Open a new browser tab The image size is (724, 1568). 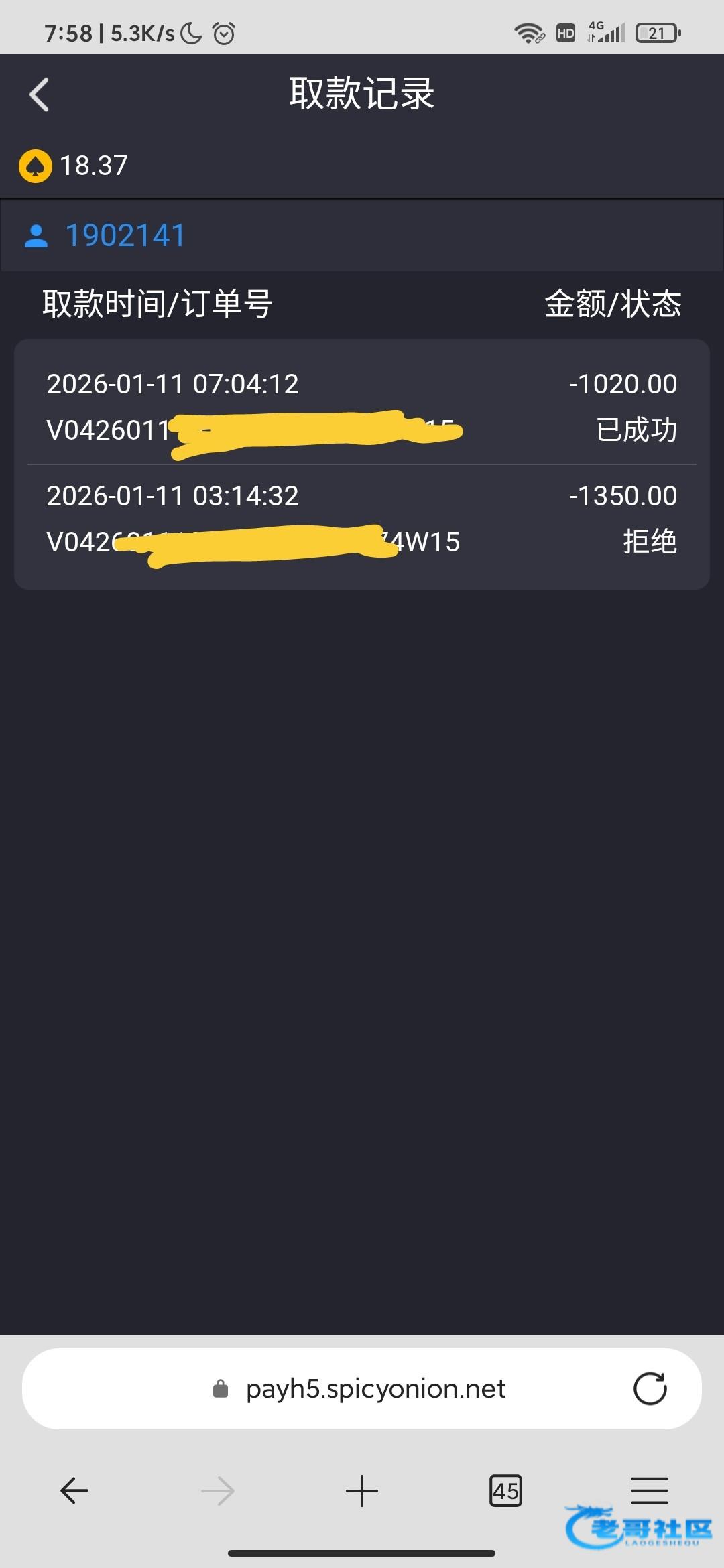(362, 1491)
